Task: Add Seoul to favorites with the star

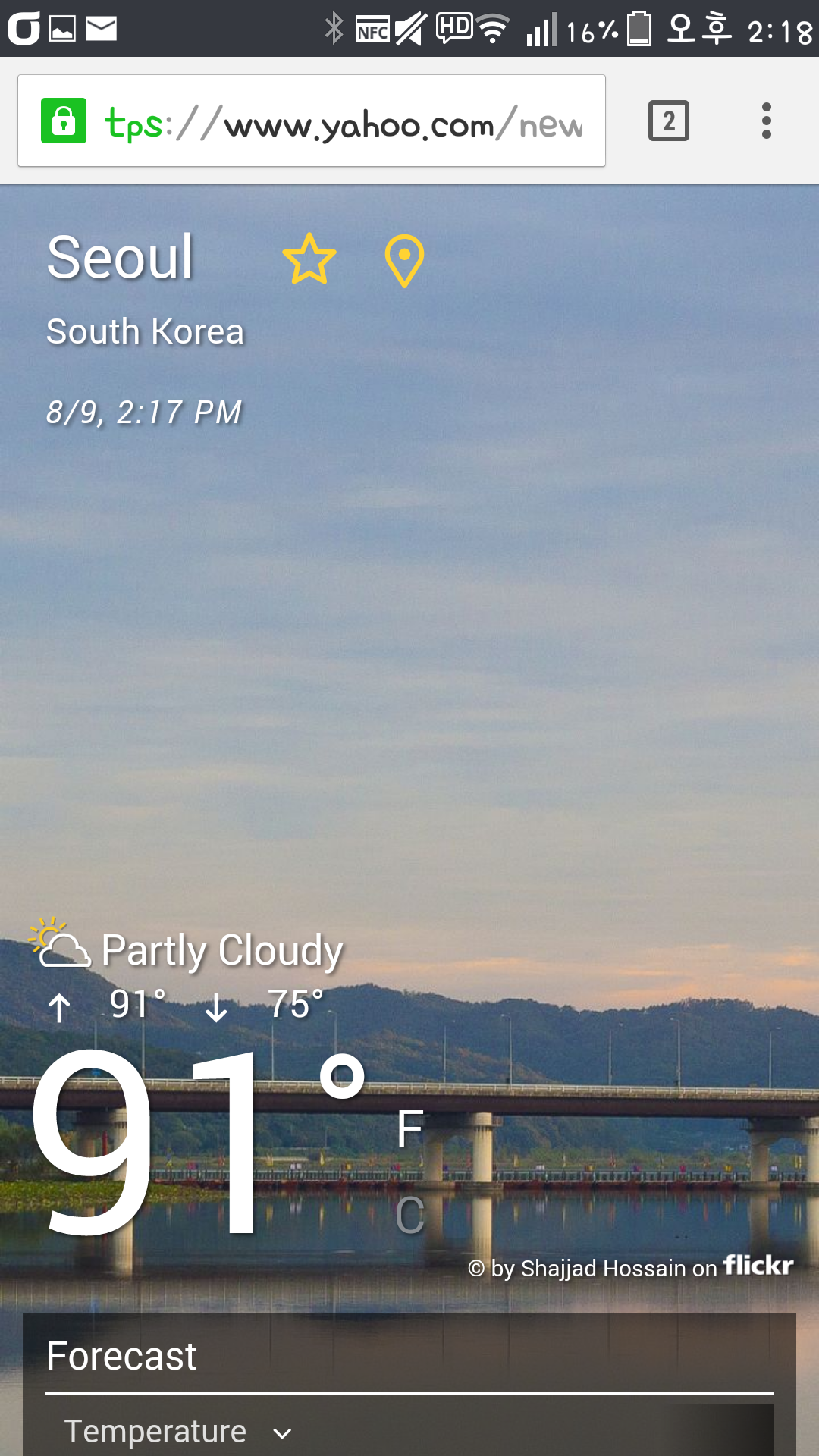Action: [309, 259]
